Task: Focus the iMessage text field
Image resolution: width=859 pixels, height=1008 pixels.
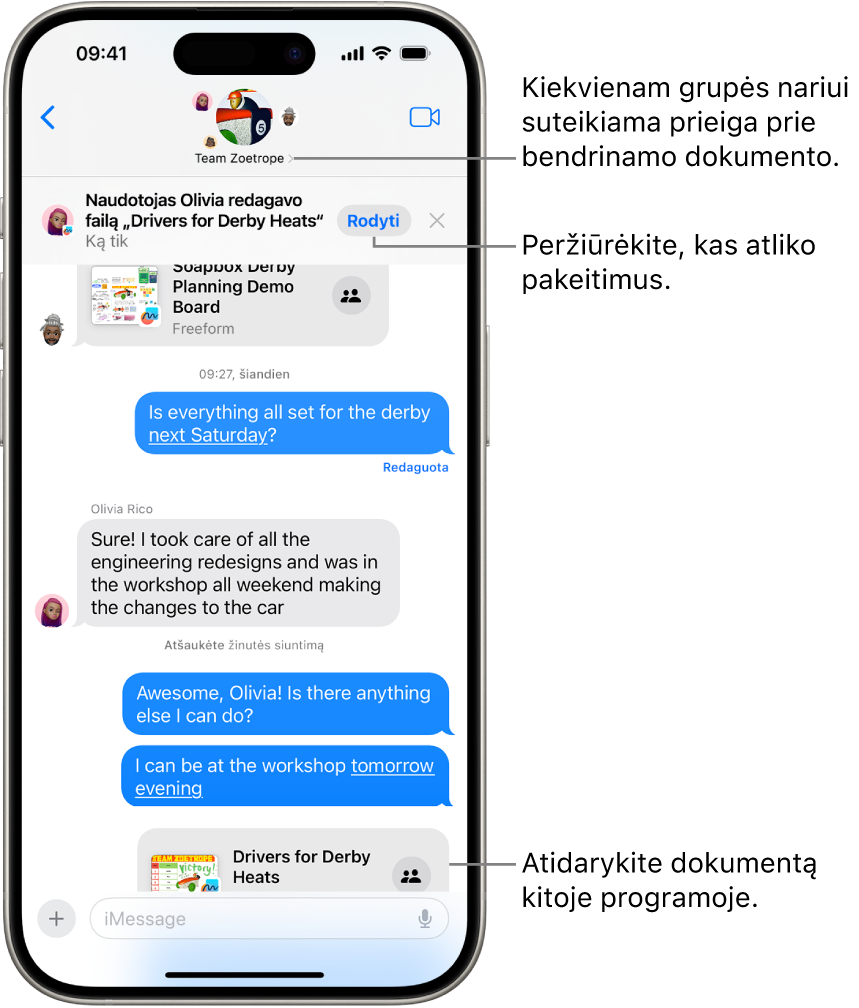Action: [x=250, y=919]
